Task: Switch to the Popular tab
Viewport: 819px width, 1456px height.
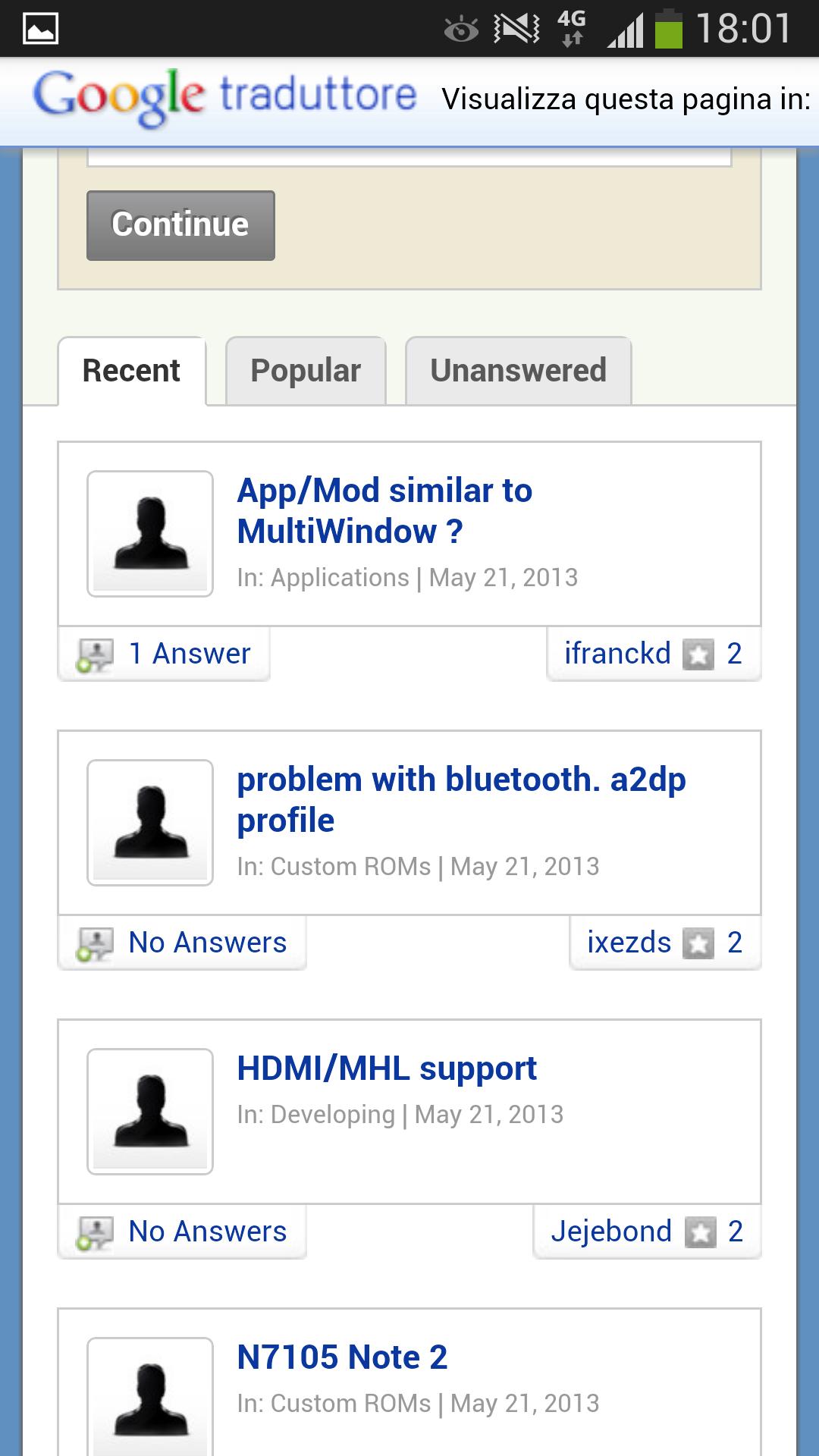Action: [306, 370]
